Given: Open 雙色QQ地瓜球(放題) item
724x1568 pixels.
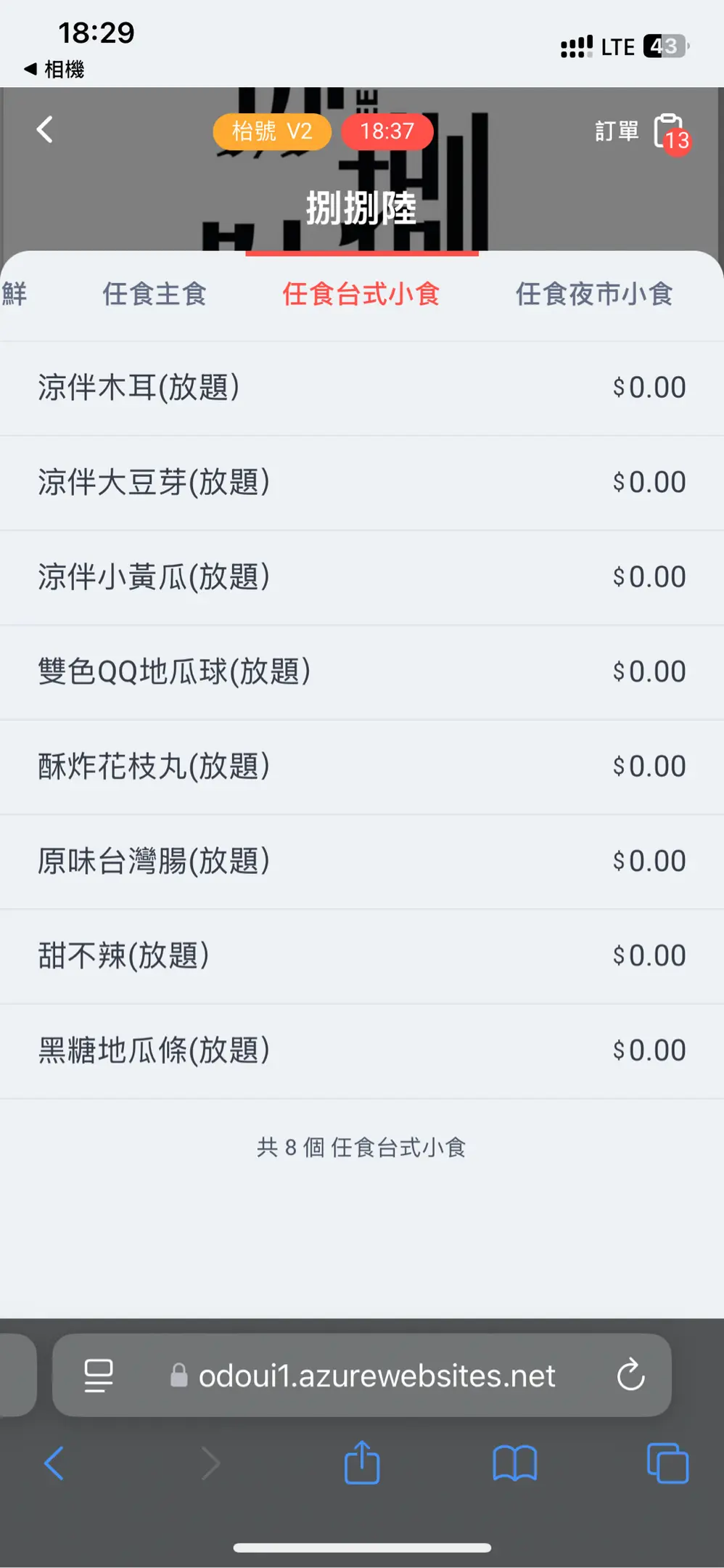Looking at the screenshot, I should (x=362, y=672).
